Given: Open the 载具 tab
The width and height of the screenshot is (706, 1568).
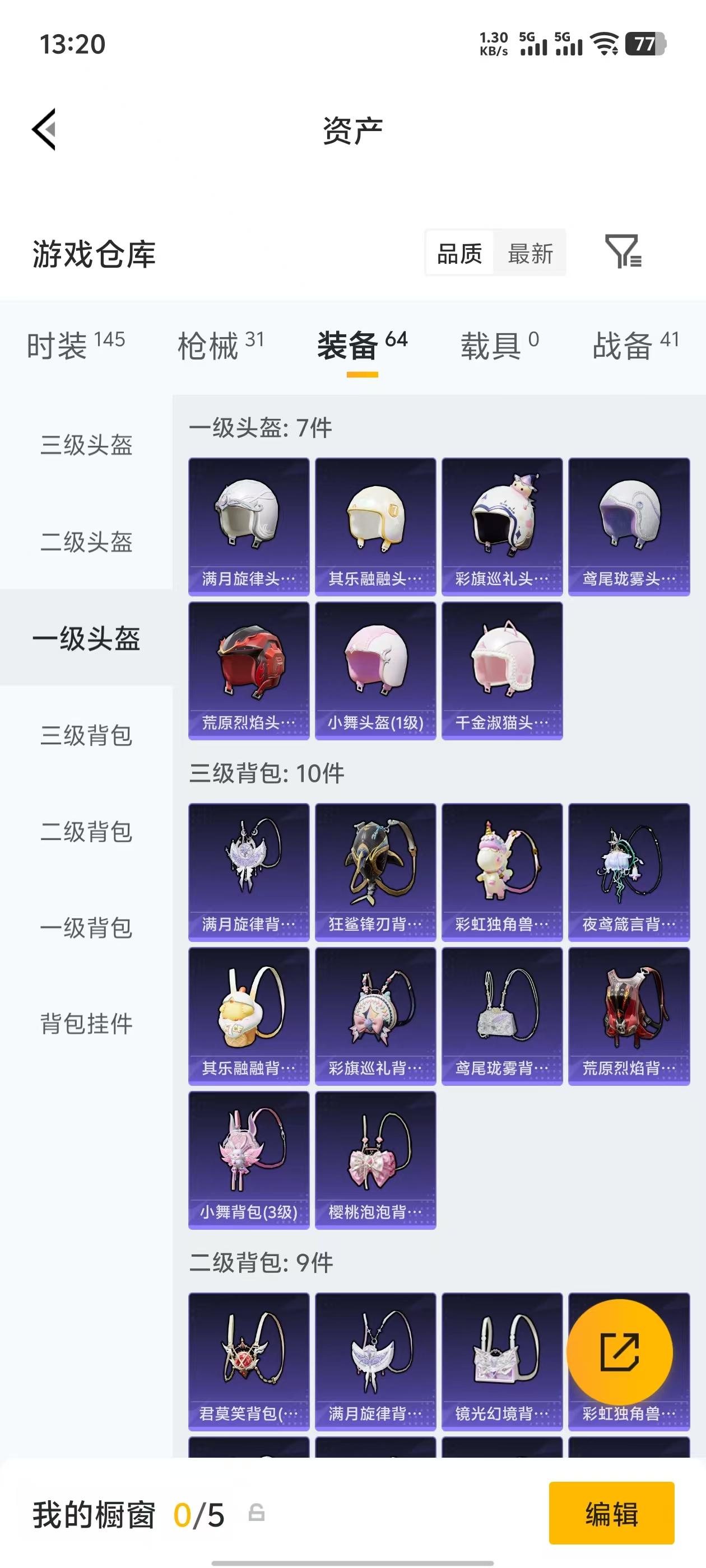Looking at the screenshot, I should (499, 345).
